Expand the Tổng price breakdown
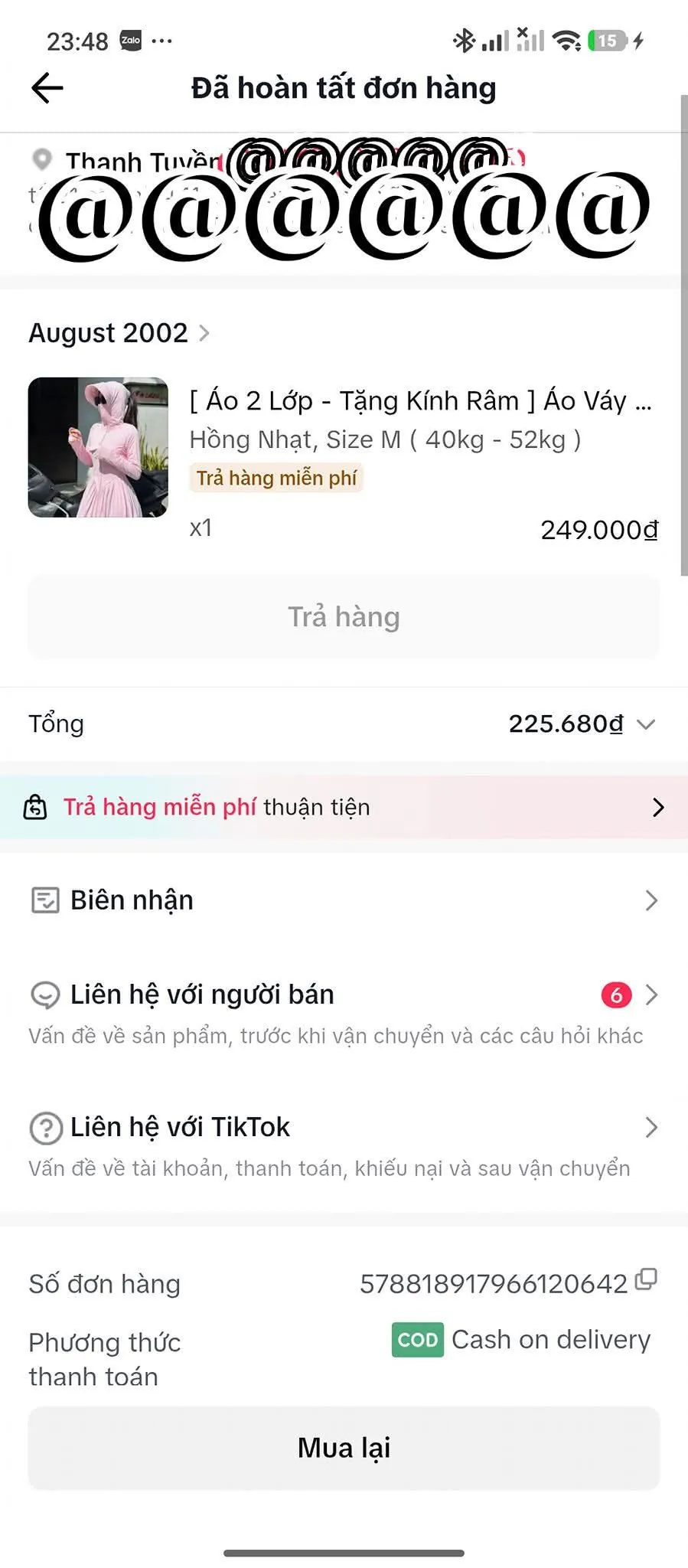Screen dimensions: 688x1568 click(647, 724)
